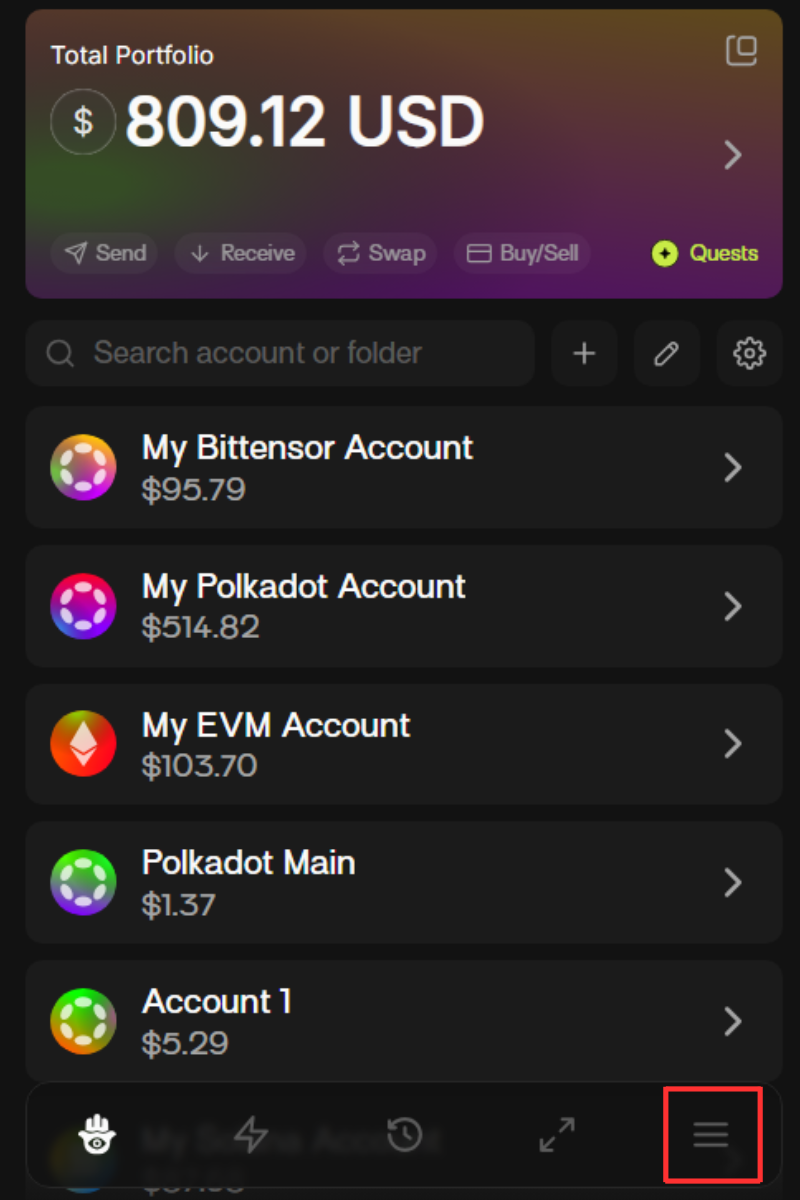This screenshot has height=1200, width=800.
Task: Tap the expand fullscreen icon
Action: point(557,1135)
